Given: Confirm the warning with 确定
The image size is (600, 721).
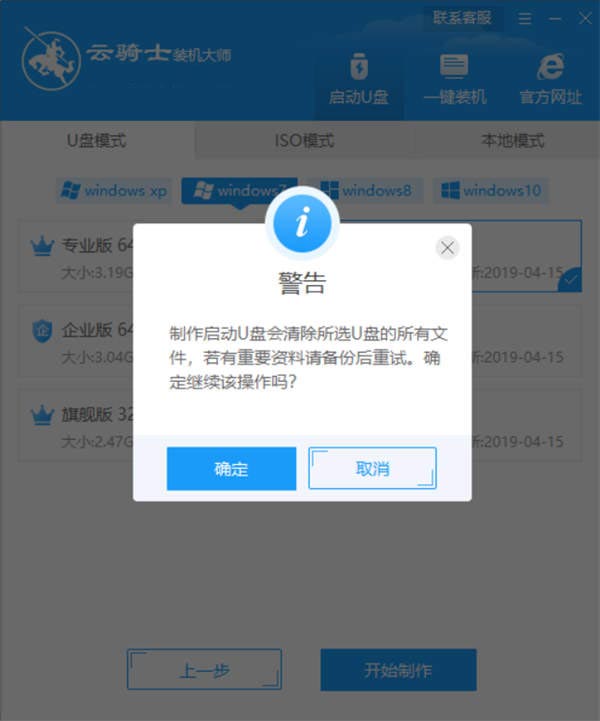Looking at the screenshot, I should point(231,468).
